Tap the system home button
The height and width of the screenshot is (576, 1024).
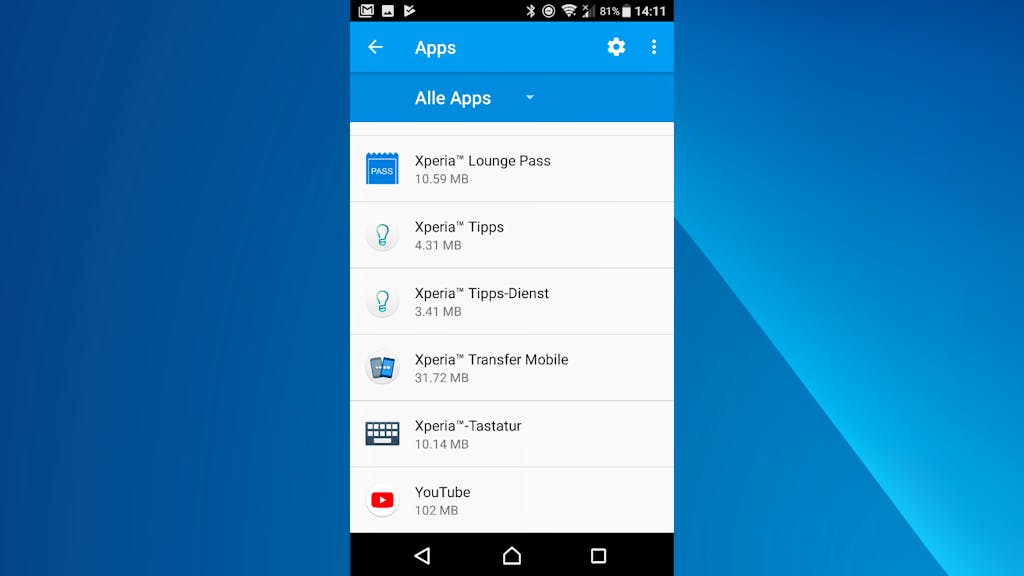click(512, 556)
